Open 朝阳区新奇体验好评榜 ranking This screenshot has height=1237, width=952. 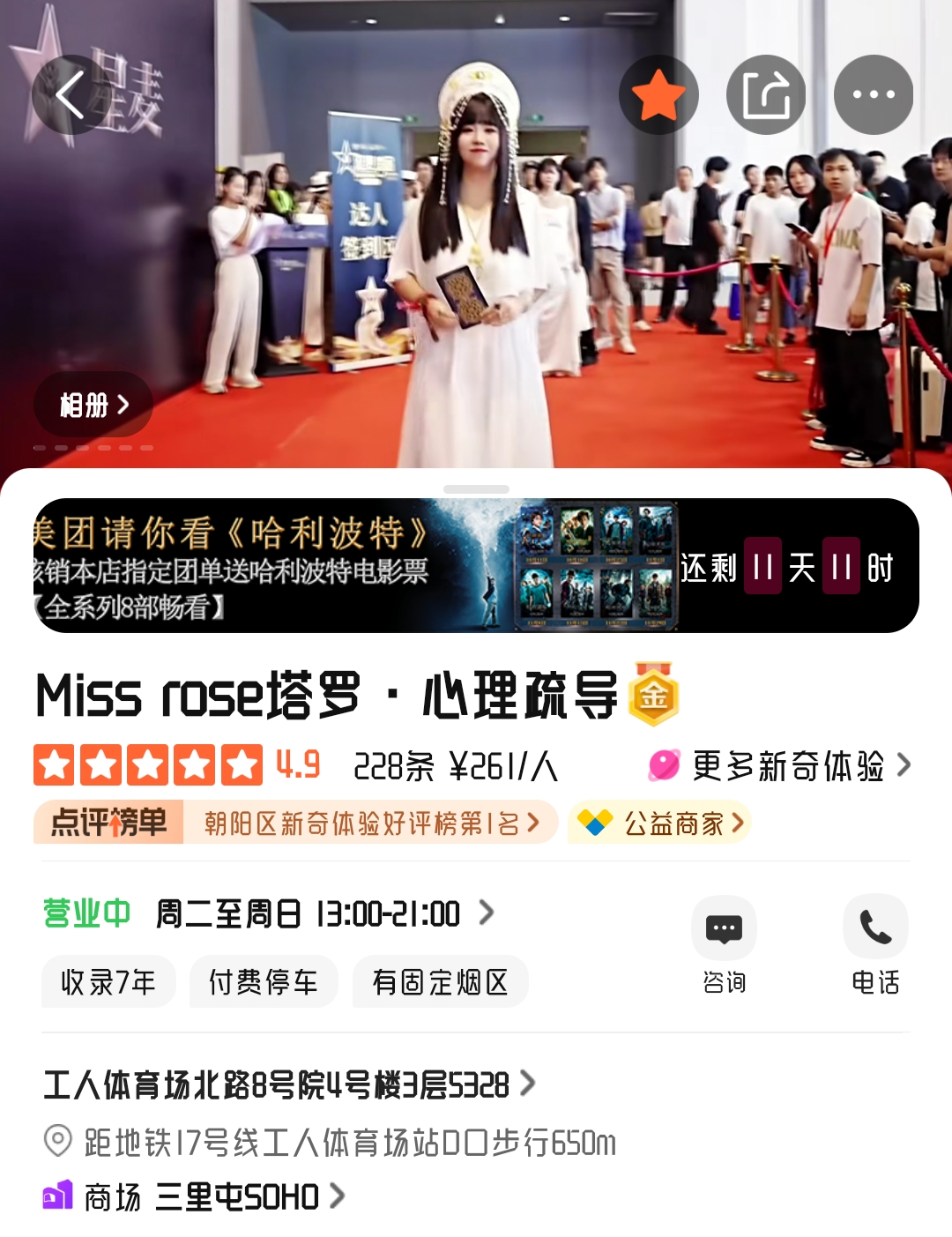pos(370,823)
